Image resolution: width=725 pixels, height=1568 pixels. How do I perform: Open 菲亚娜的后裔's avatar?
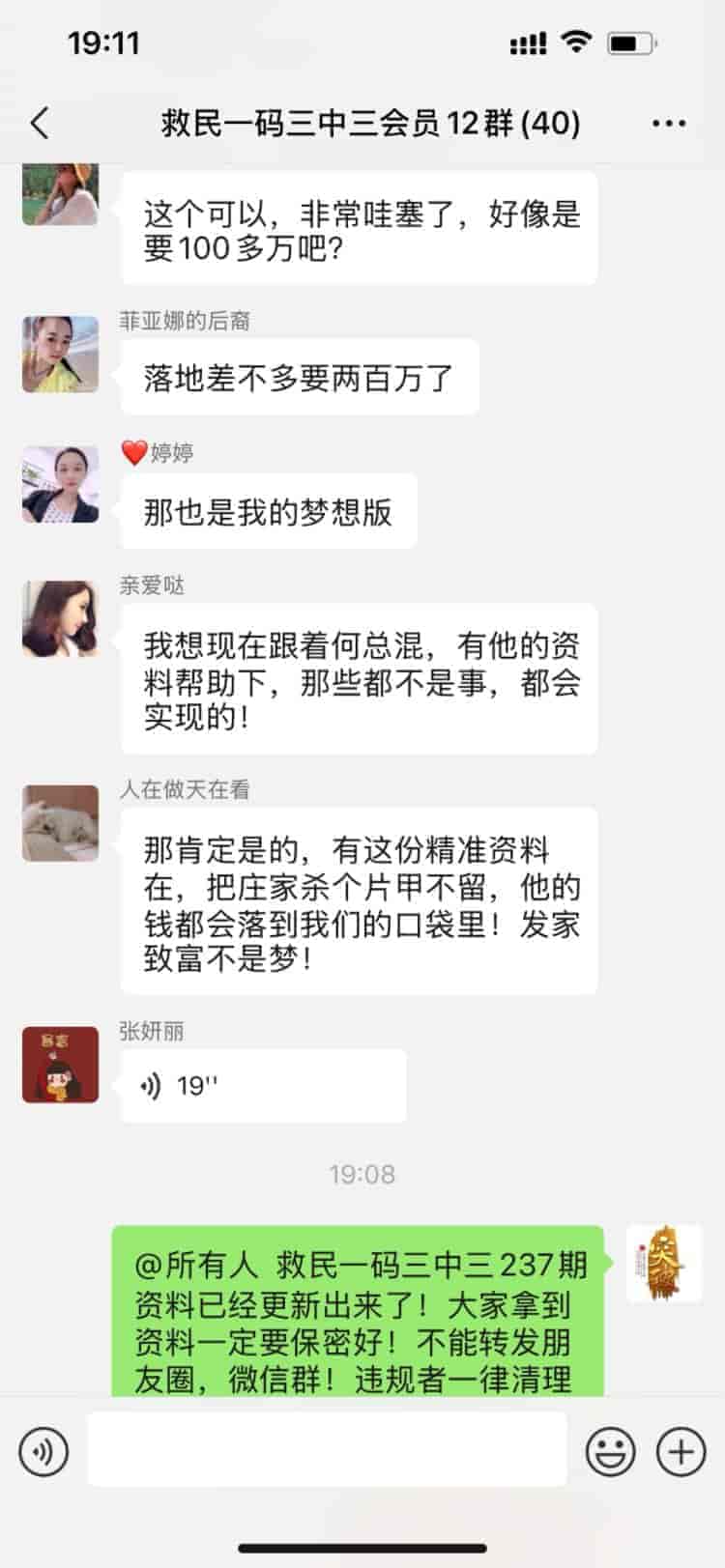pyautogui.click(x=60, y=355)
